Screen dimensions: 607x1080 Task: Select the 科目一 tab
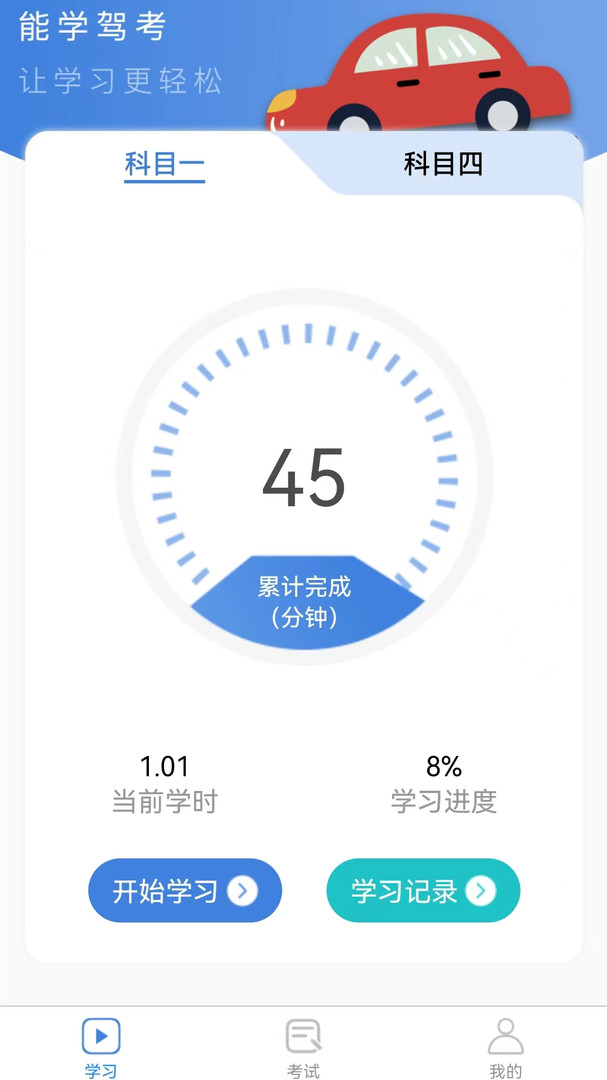pyautogui.click(x=164, y=164)
